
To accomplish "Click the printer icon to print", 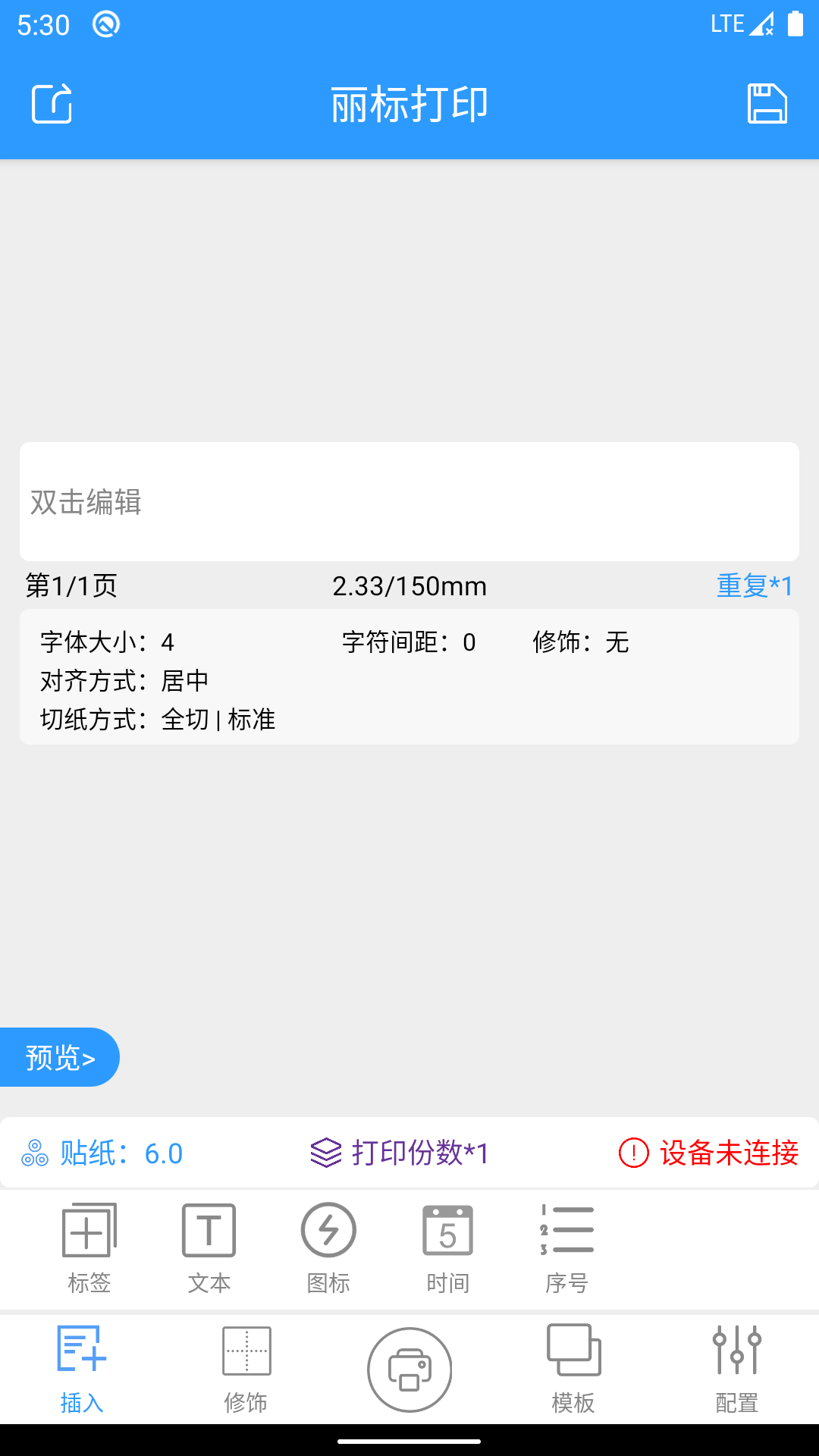I will click(409, 1369).
